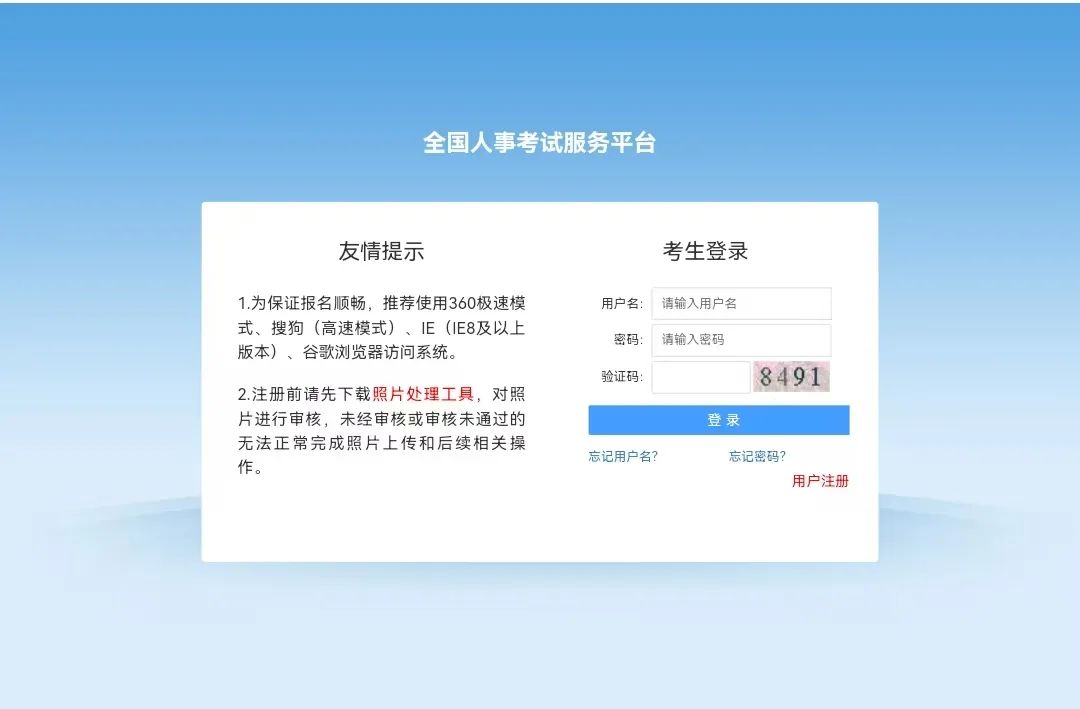Image resolution: width=1080 pixels, height=709 pixels.
Task: Tap the 用户名 input field
Action: (741, 303)
